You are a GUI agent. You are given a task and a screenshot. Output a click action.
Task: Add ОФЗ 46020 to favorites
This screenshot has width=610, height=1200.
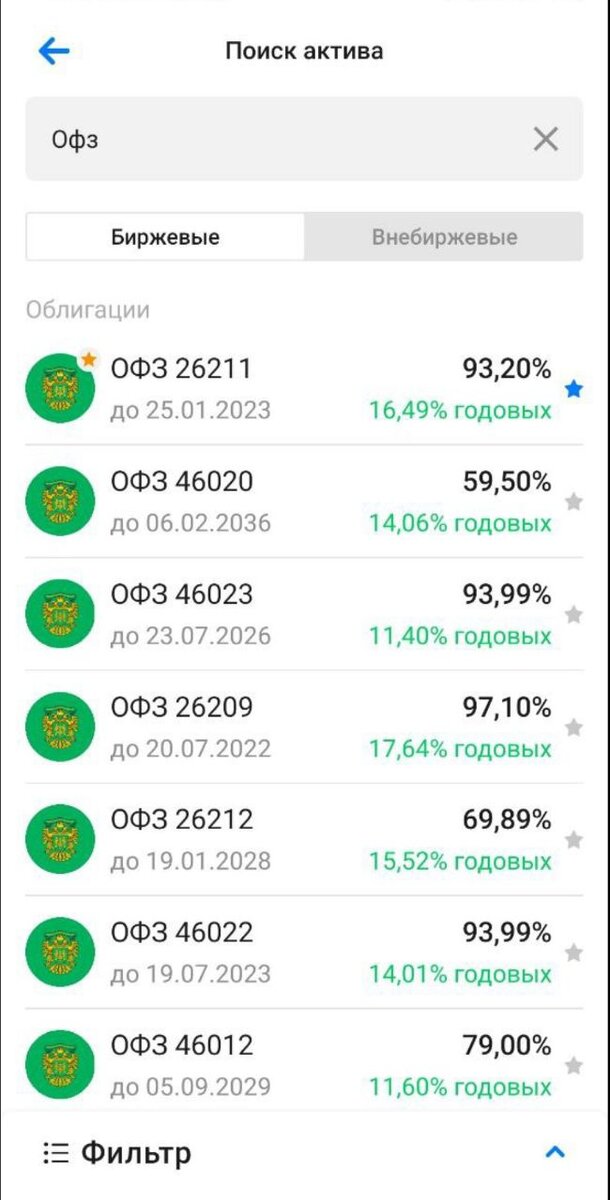click(x=573, y=502)
